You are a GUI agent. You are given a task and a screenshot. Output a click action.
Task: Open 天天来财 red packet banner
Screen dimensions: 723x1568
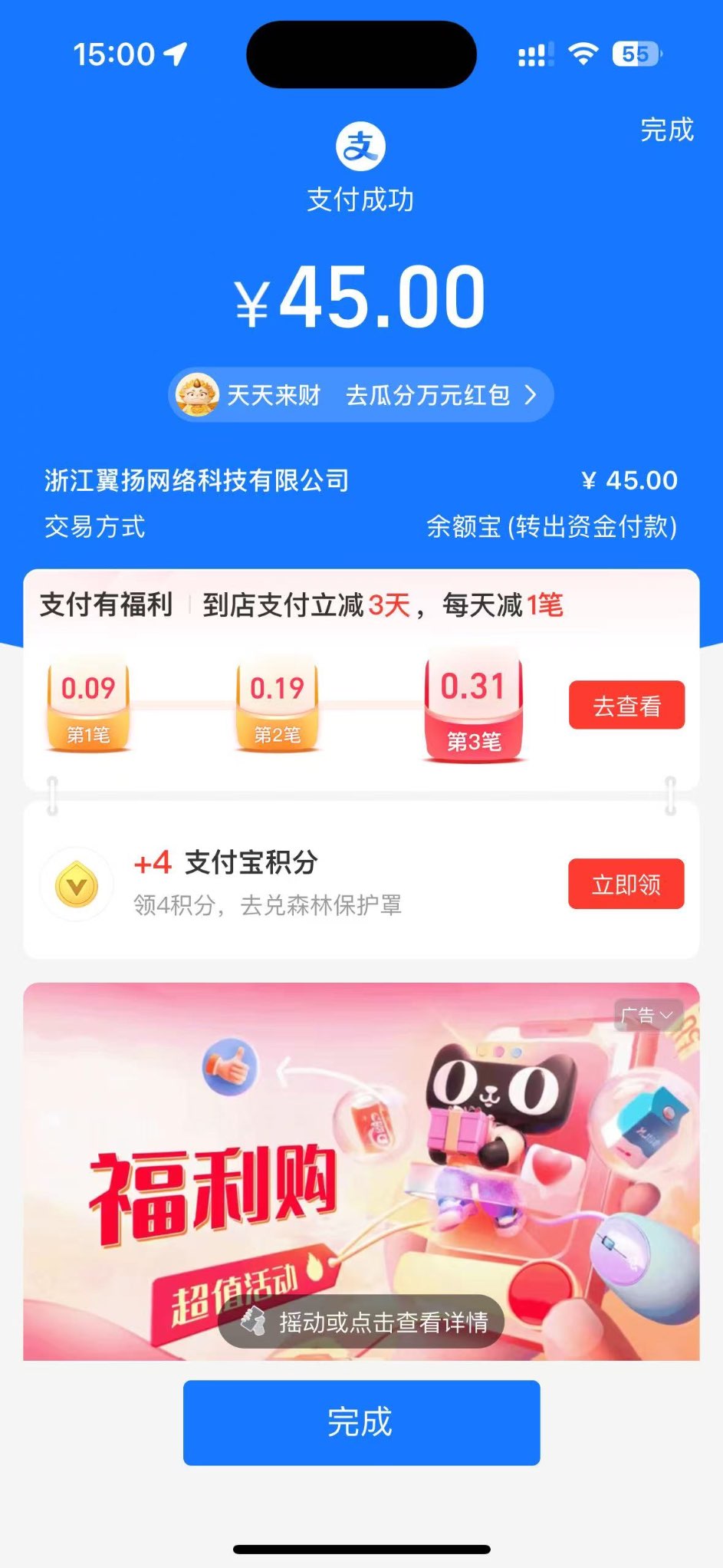[x=360, y=395]
